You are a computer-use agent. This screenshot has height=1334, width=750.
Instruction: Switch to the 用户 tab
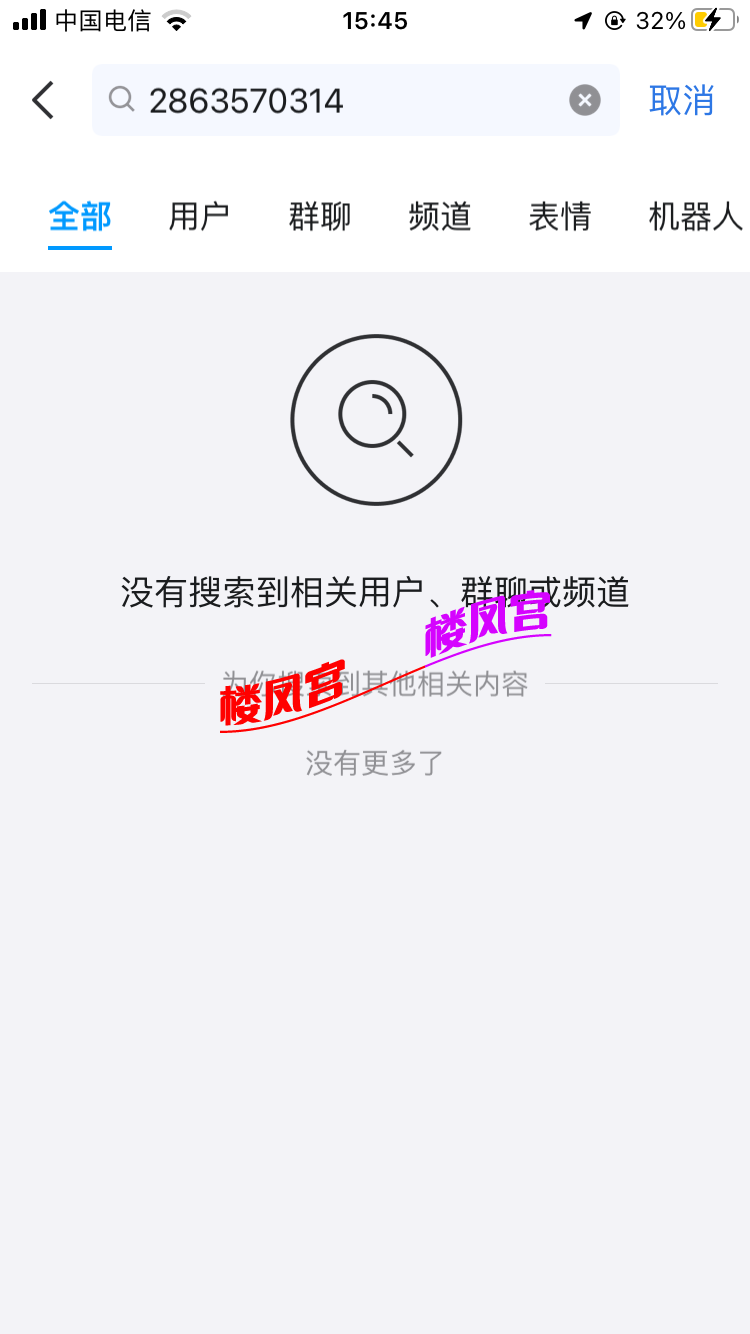tap(199, 216)
